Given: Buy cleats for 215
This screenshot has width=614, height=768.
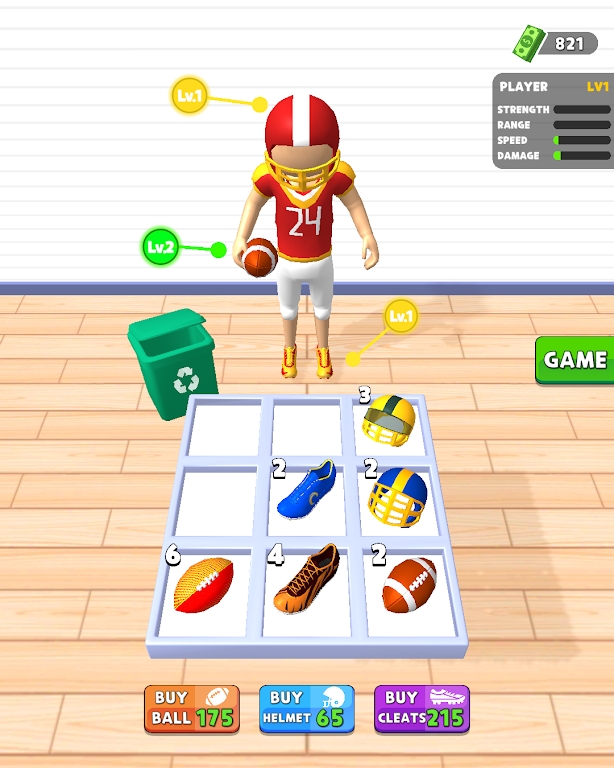Looking at the screenshot, I should click(421, 709).
